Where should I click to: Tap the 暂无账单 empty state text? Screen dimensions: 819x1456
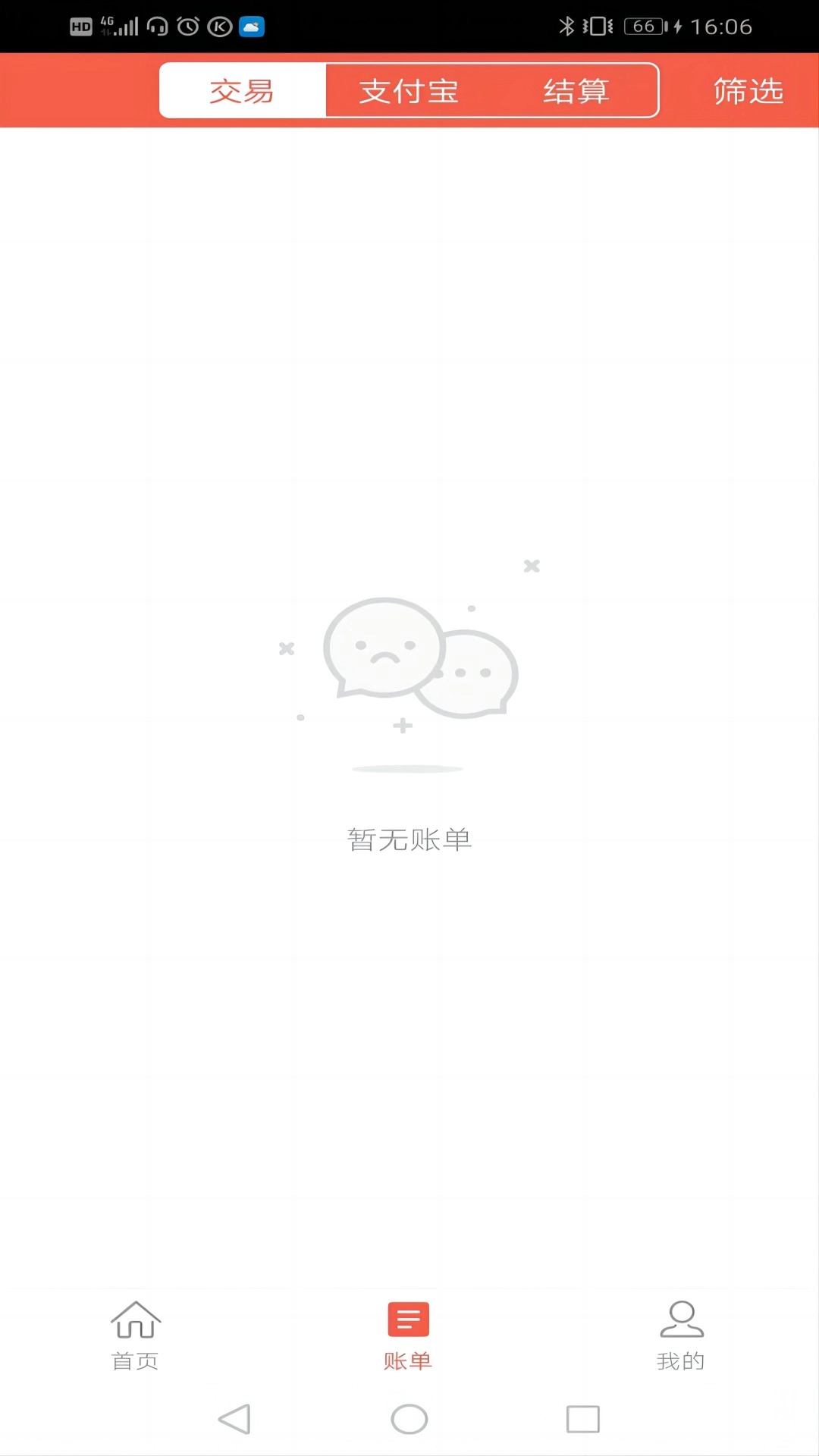coord(409,839)
